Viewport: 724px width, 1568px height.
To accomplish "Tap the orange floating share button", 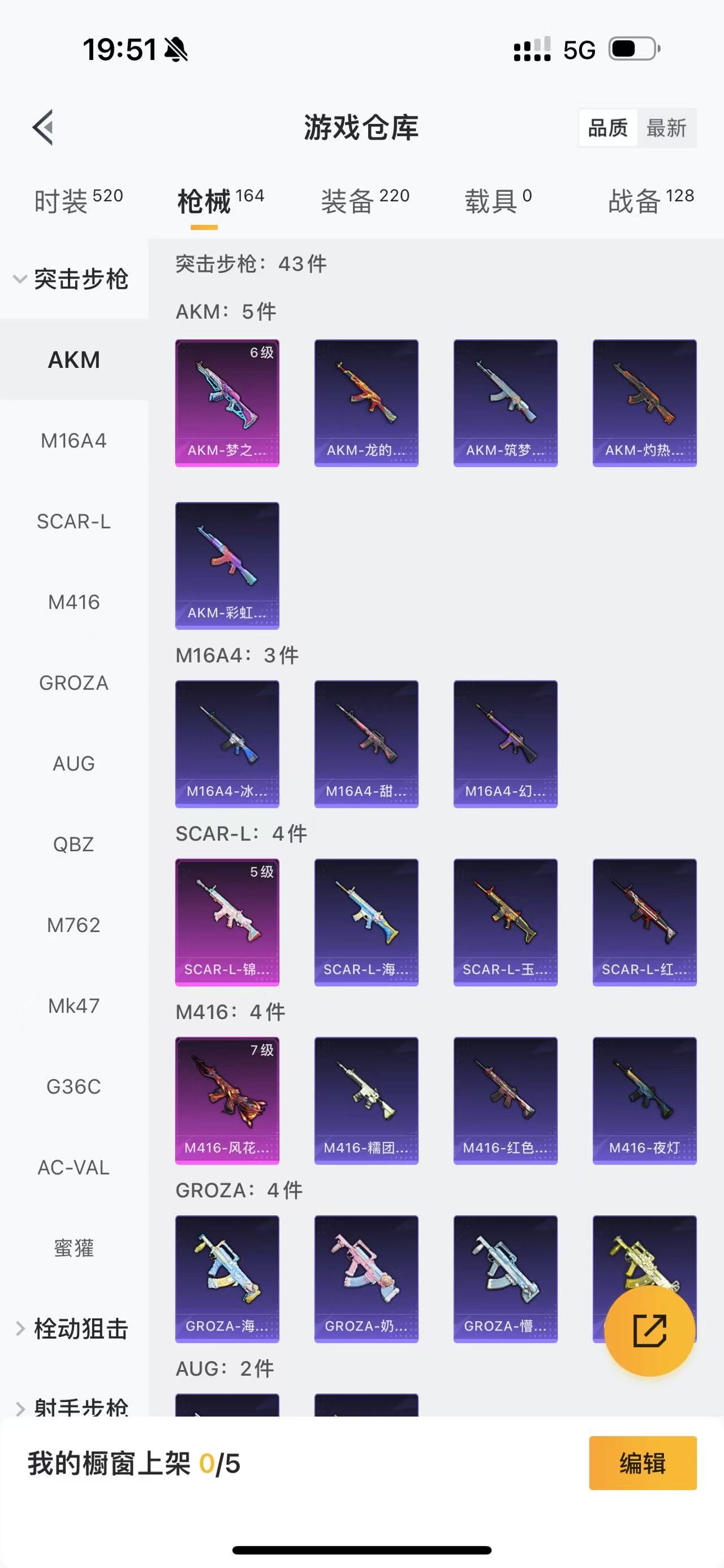I will point(649,1330).
